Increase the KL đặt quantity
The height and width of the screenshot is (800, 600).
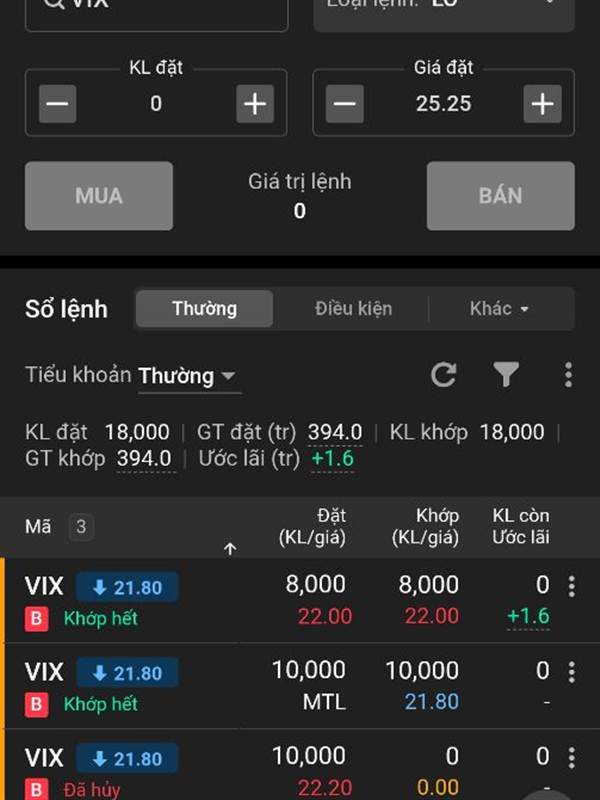pyautogui.click(x=255, y=103)
